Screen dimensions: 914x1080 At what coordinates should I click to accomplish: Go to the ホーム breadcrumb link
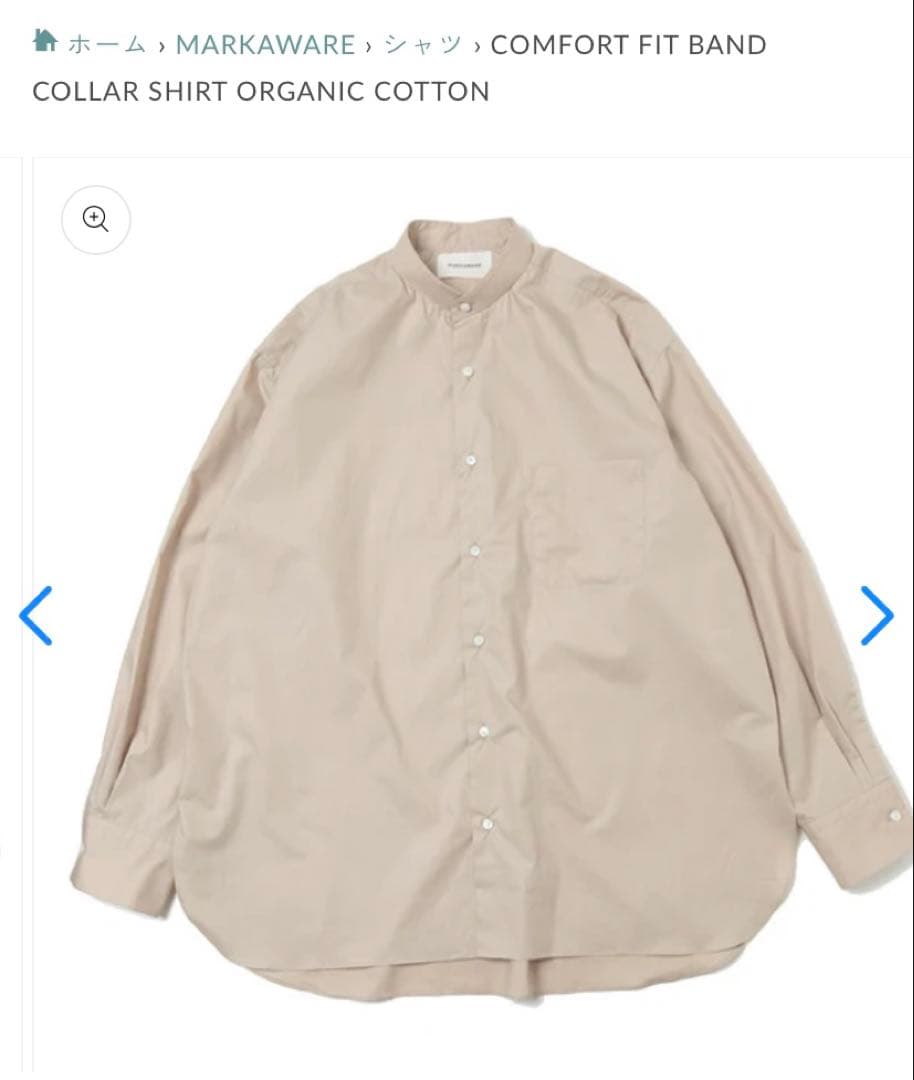tap(106, 45)
